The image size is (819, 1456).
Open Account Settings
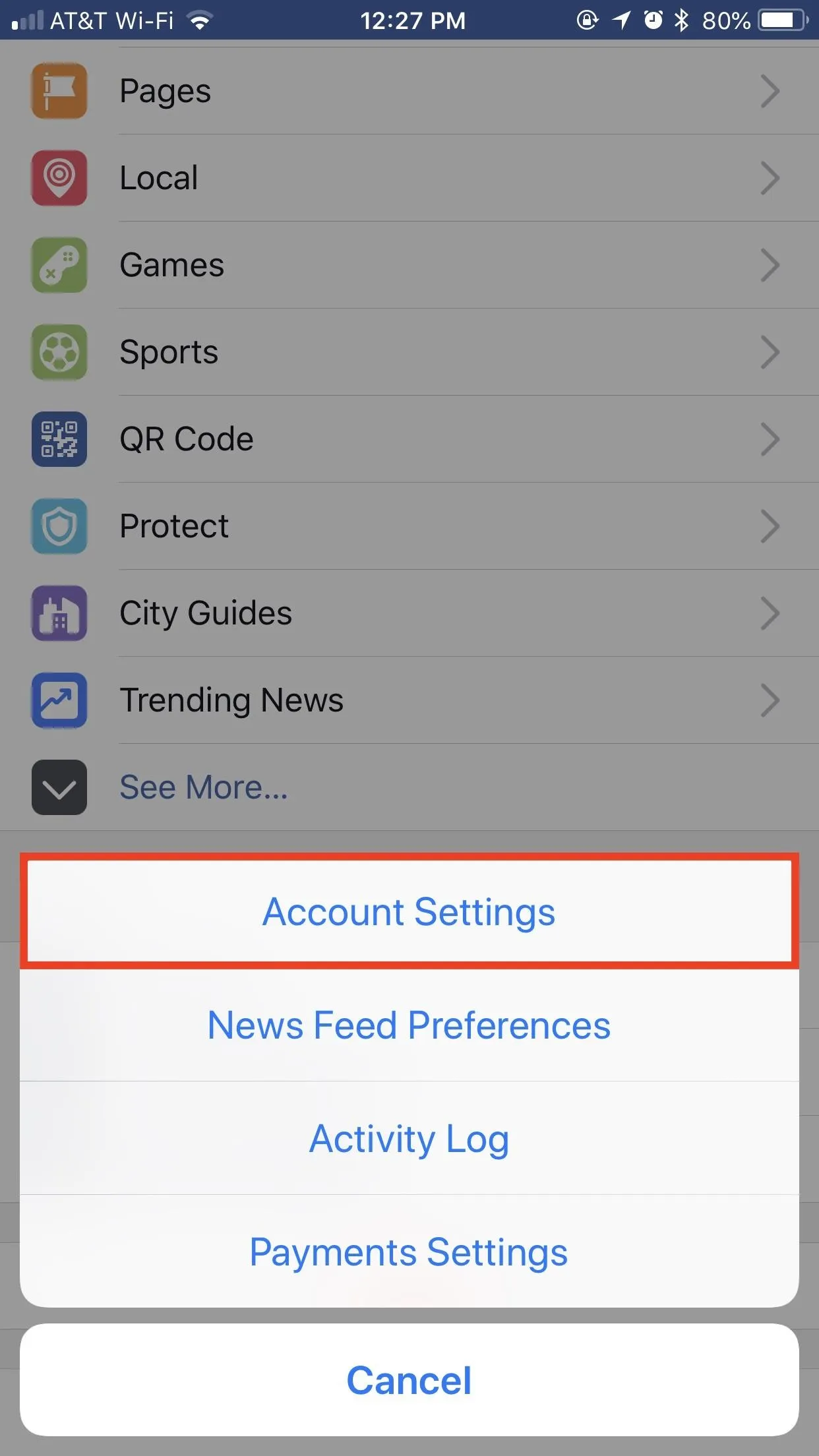[409, 911]
